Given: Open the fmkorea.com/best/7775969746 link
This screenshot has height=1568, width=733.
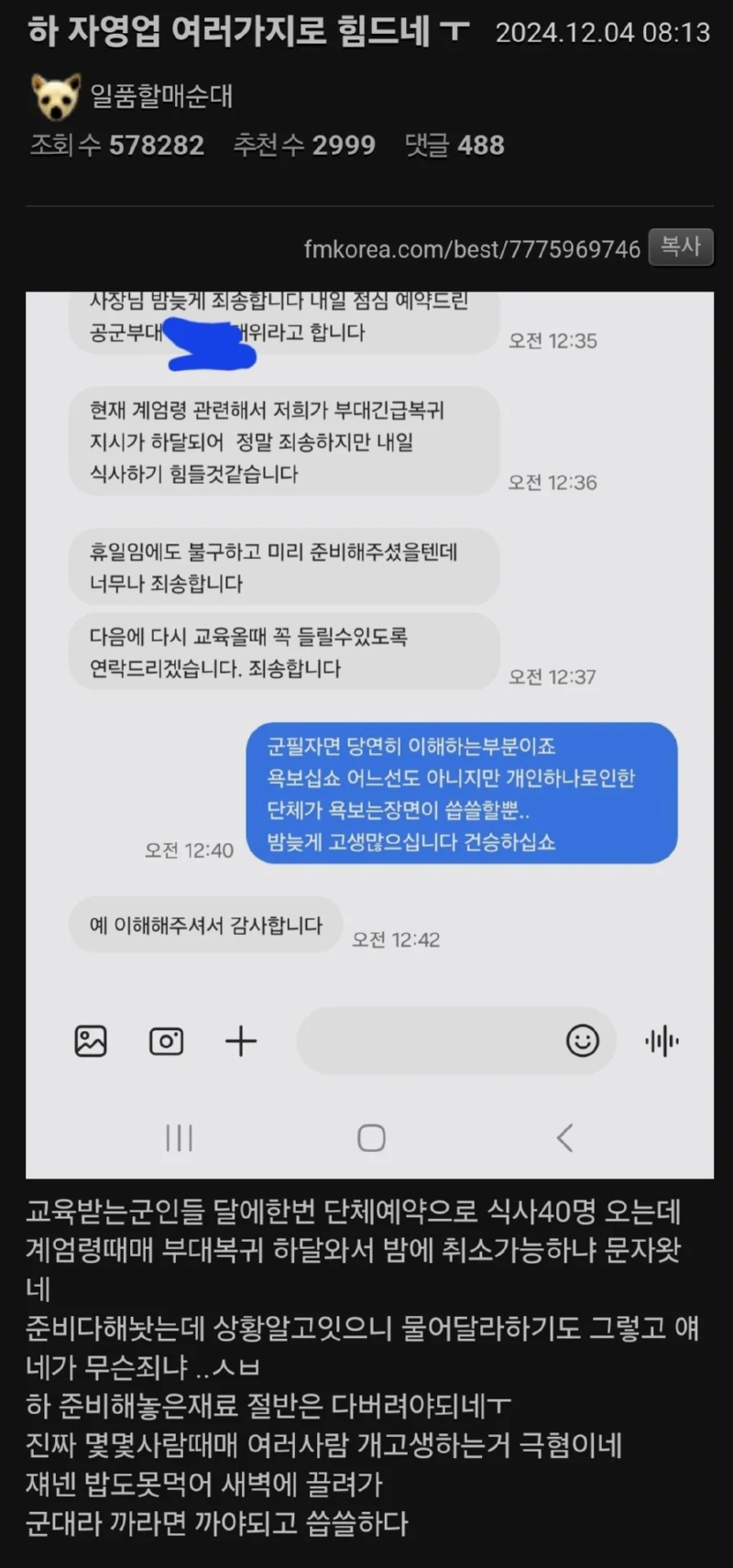Looking at the screenshot, I should pyautogui.click(x=472, y=249).
